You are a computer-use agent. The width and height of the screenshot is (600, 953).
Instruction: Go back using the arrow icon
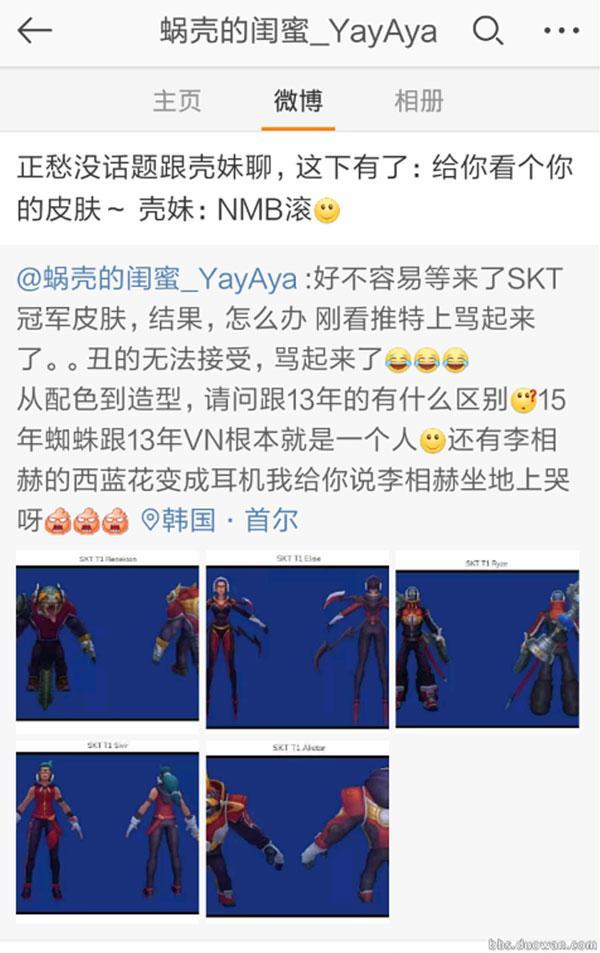[35, 32]
